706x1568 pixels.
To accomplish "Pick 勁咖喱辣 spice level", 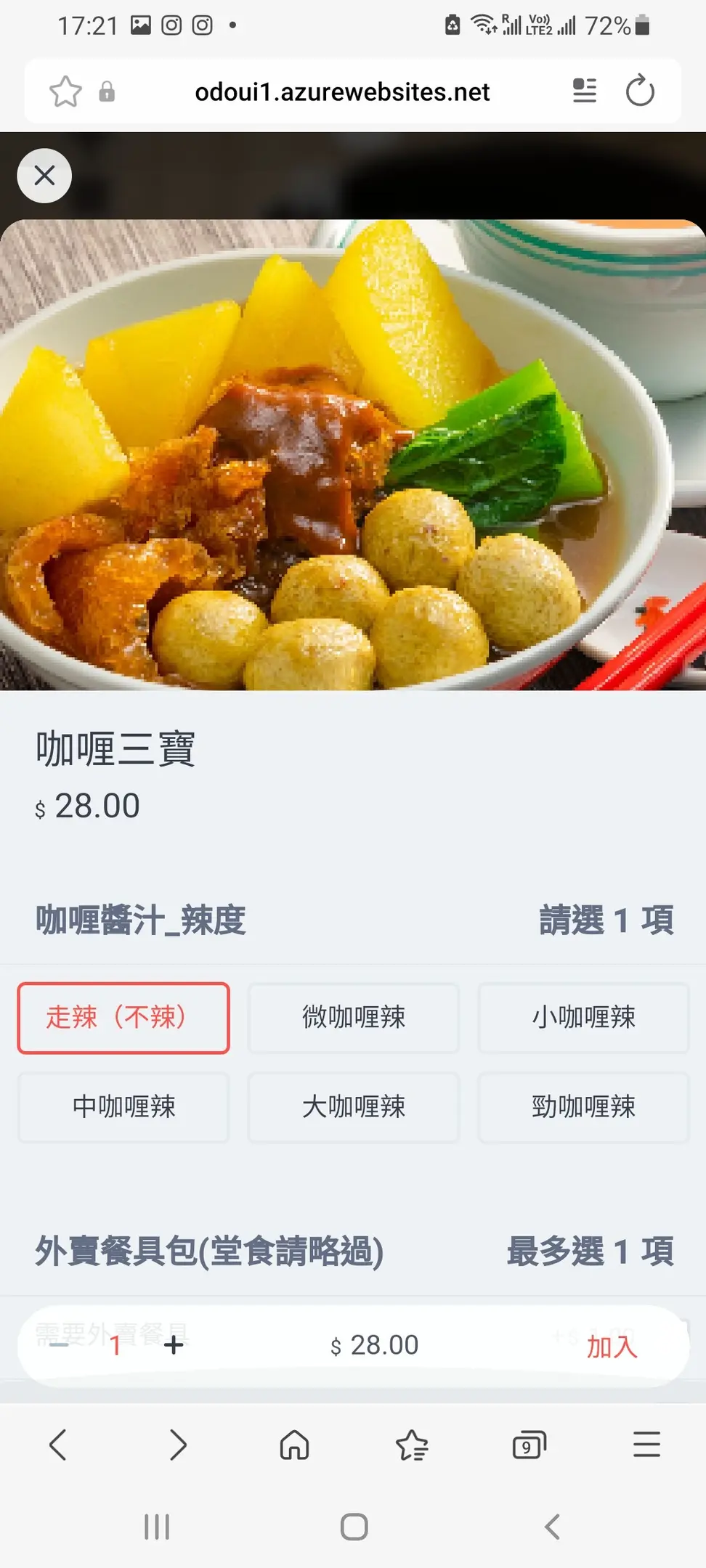I will pyautogui.click(x=583, y=1107).
